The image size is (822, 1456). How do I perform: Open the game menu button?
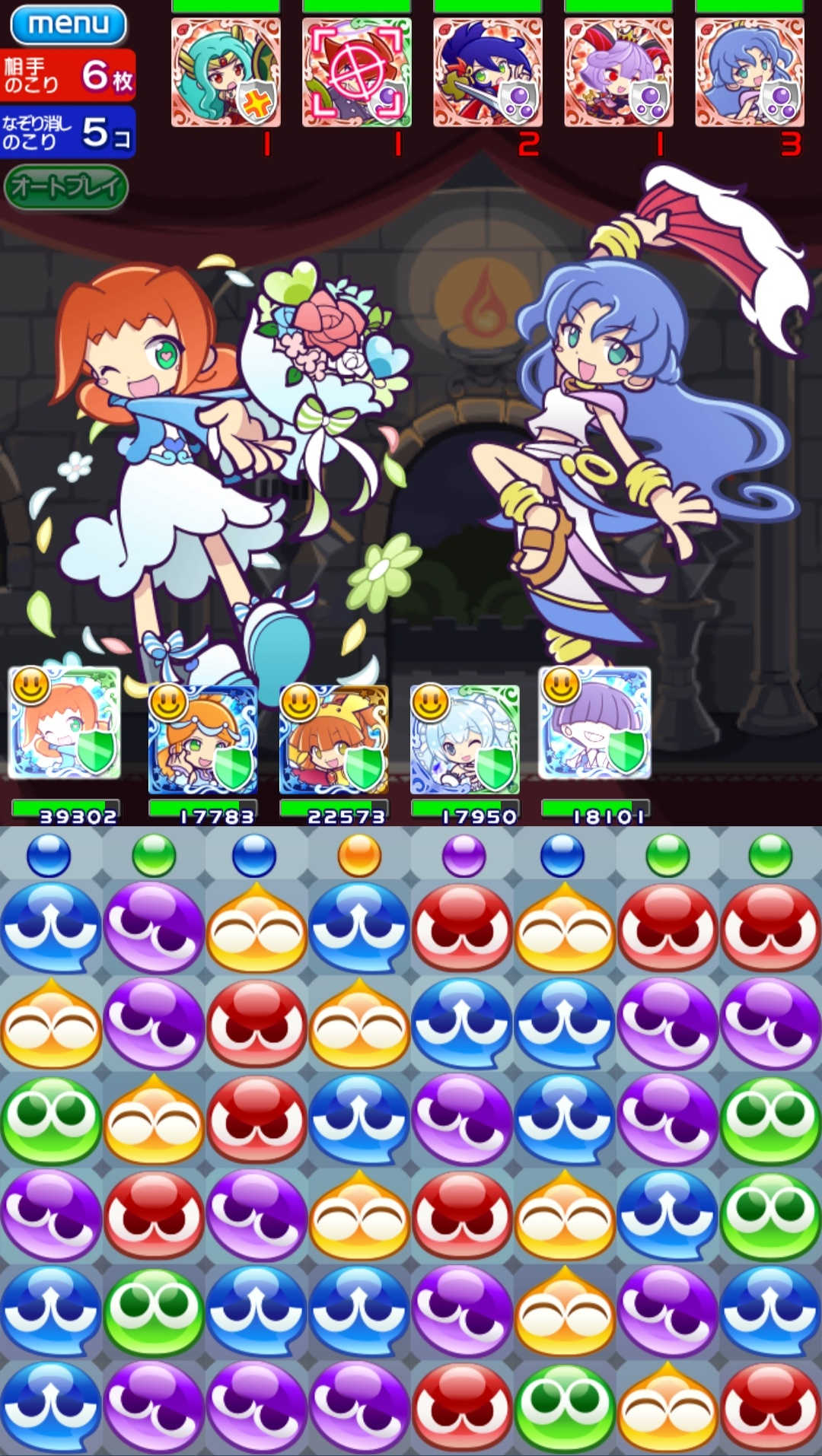pyautogui.click(x=68, y=24)
